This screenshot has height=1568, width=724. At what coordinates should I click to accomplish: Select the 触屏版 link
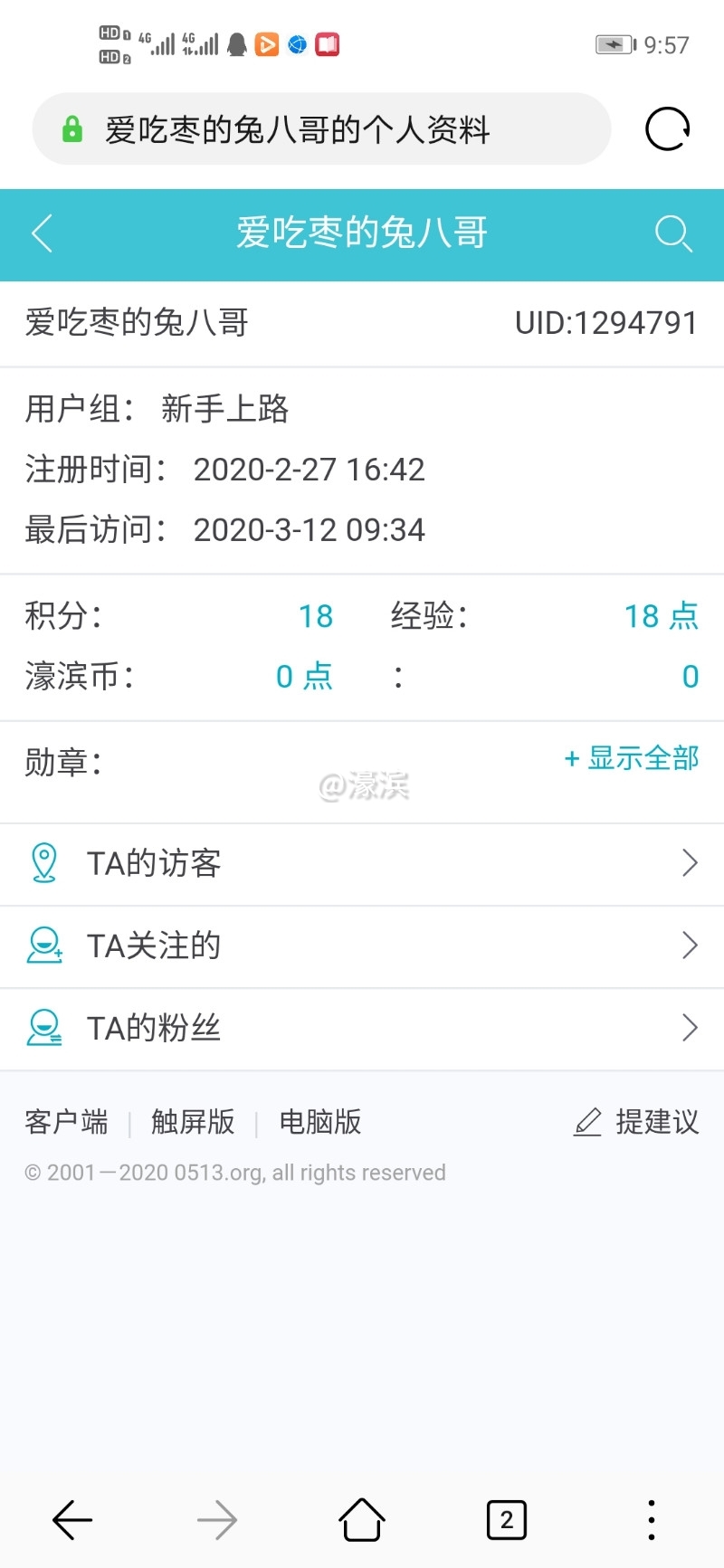pyautogui.click(x=193, y=1122)
